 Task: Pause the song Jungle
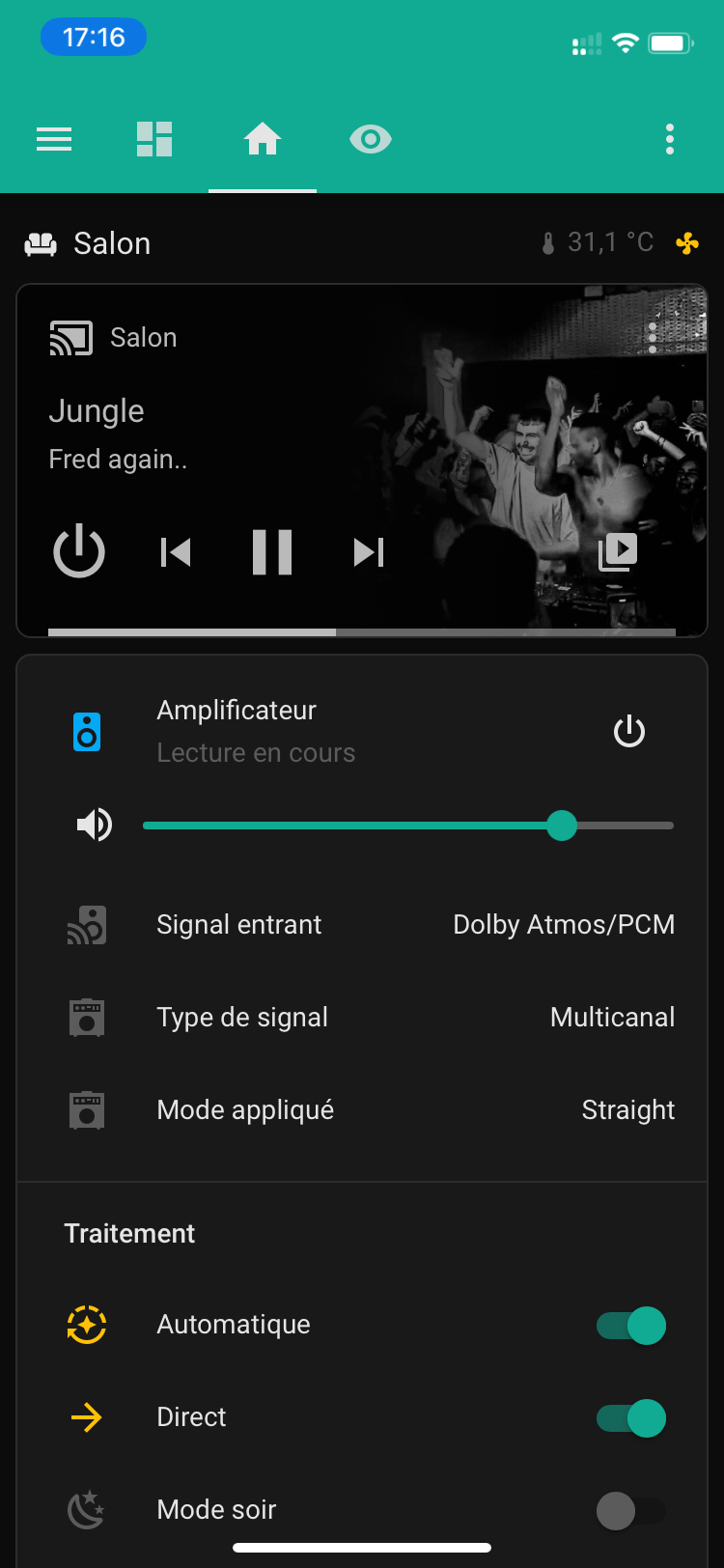coord(272,552)
